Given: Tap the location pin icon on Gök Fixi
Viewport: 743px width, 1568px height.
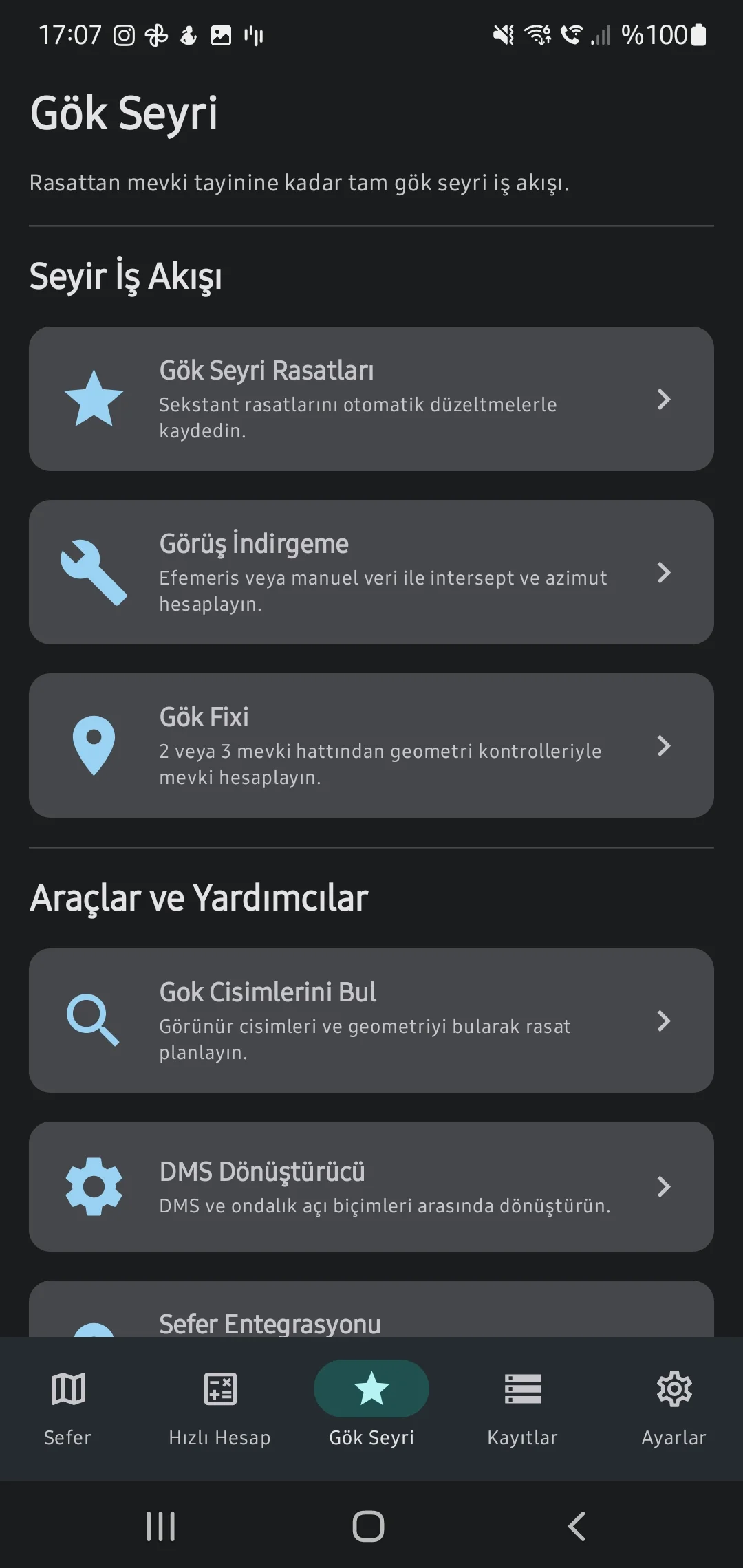Looking at the screenshot, I should click(94, 746).
